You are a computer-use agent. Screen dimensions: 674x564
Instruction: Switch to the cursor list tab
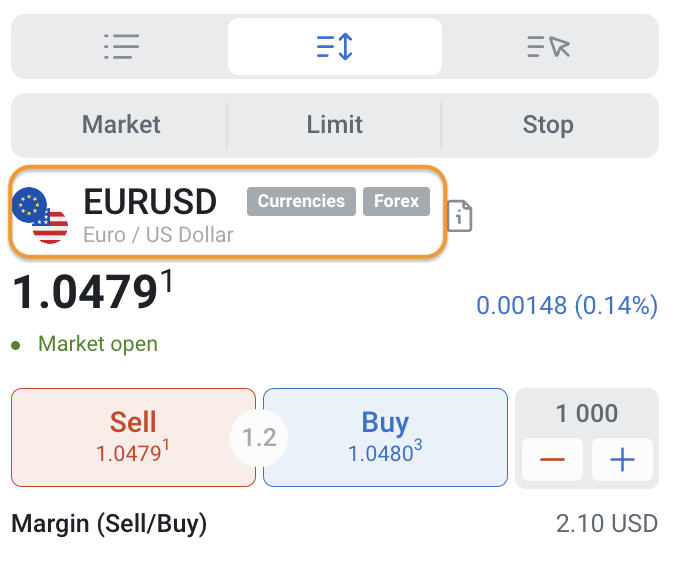pos(548,46)
